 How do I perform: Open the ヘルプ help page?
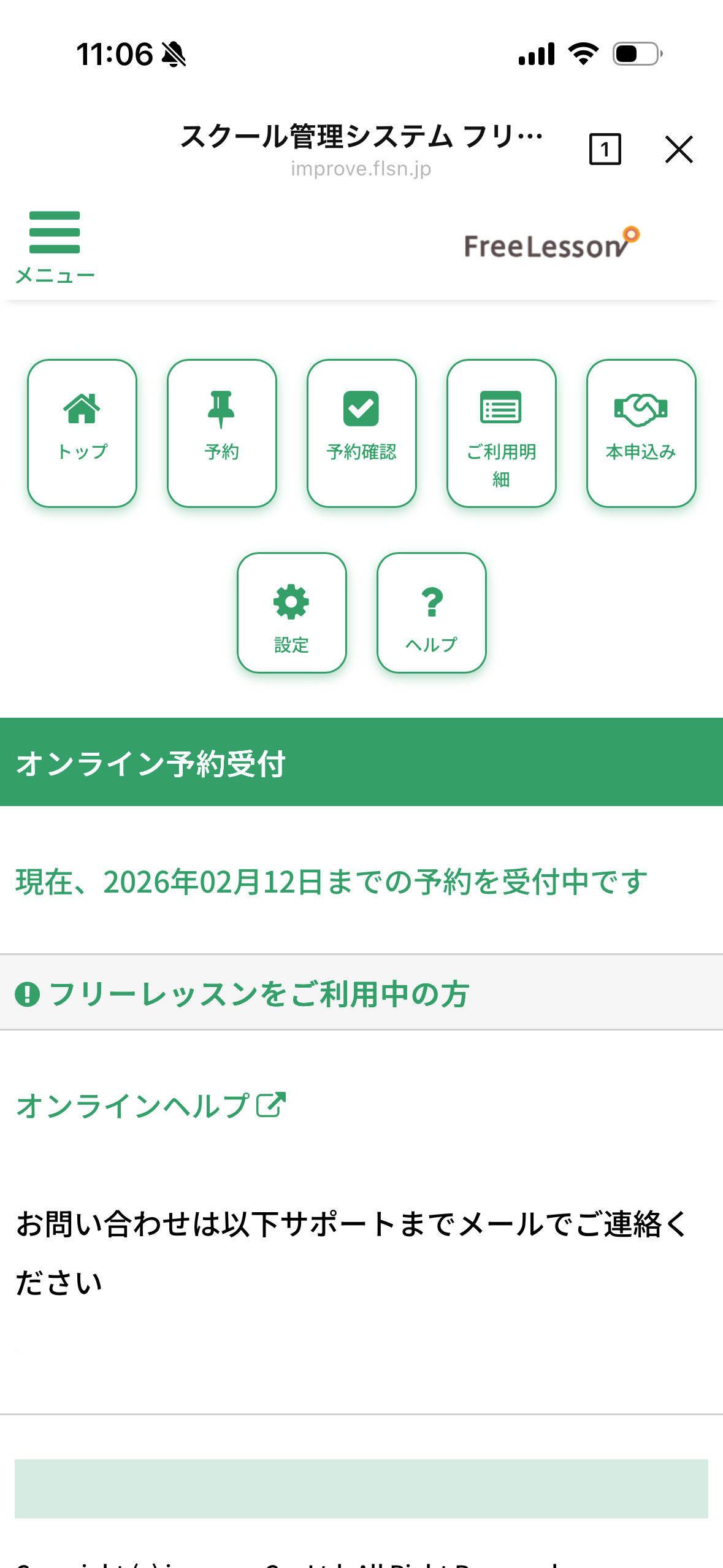432,613
